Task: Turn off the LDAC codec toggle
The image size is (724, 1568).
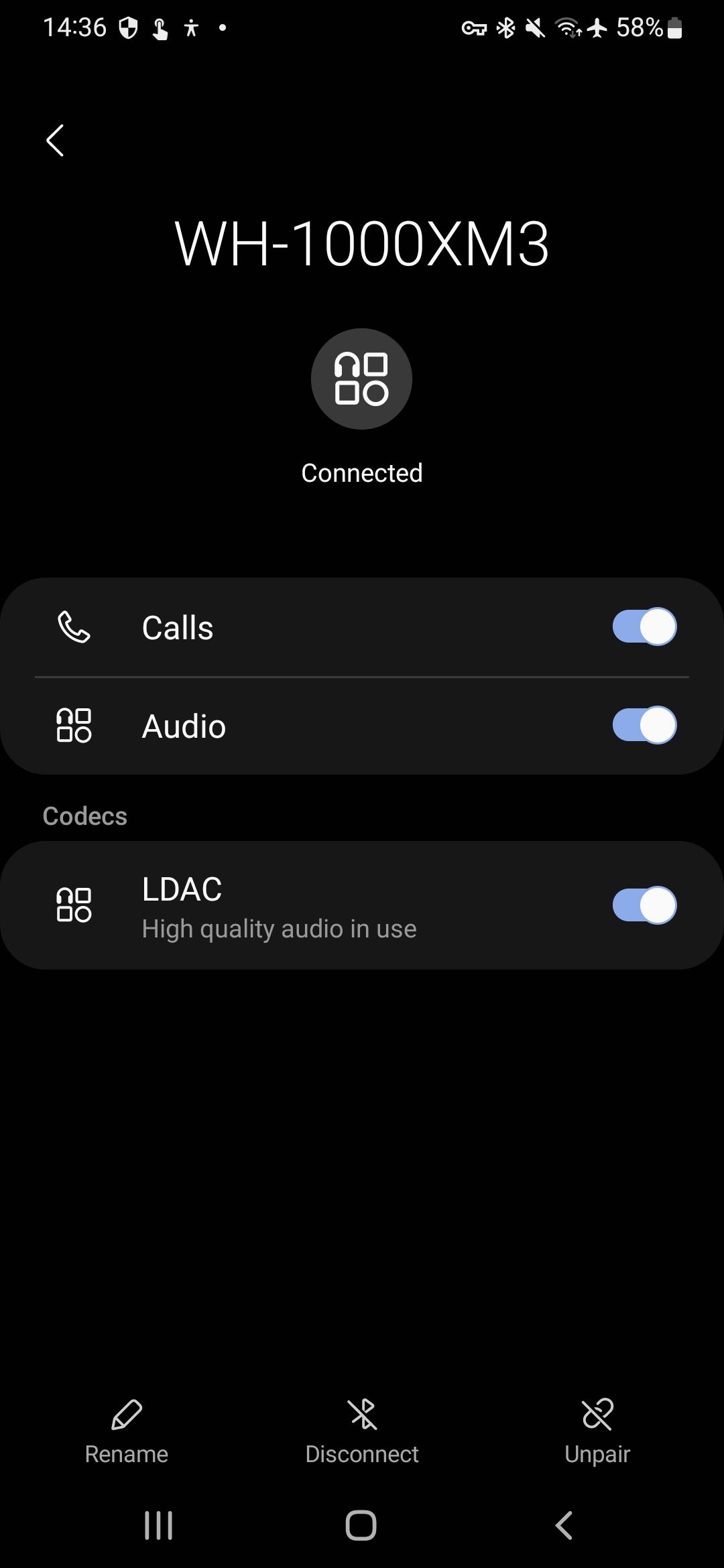Action: coord(645,905)
